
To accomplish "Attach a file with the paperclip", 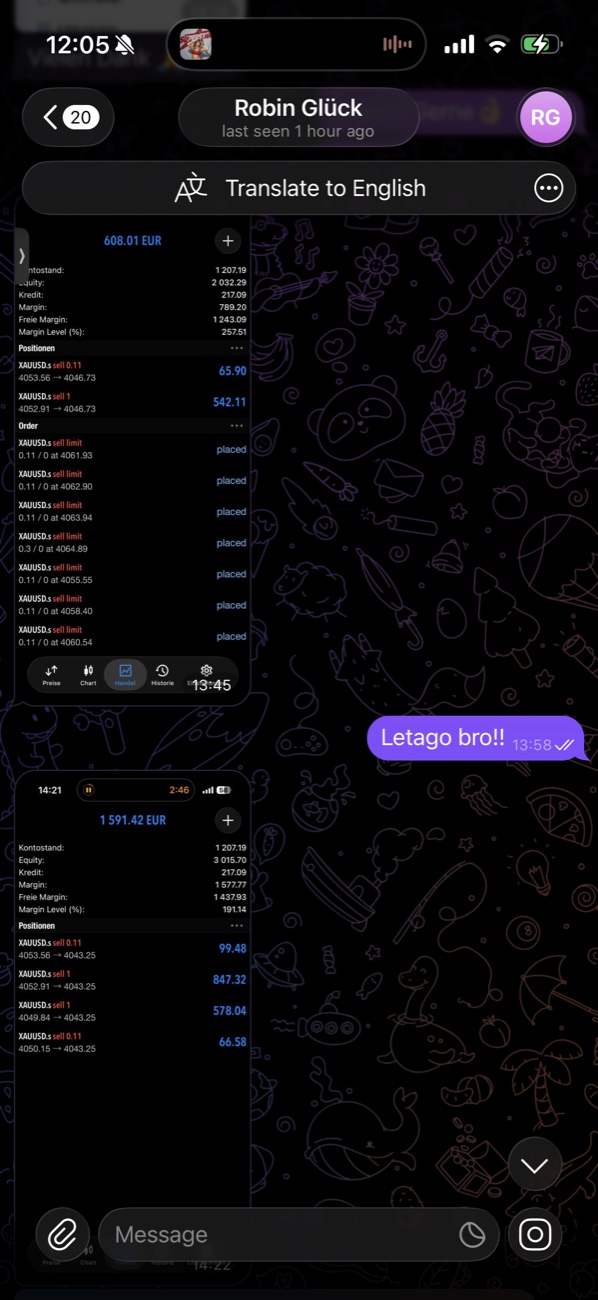I will [62, 1235].
